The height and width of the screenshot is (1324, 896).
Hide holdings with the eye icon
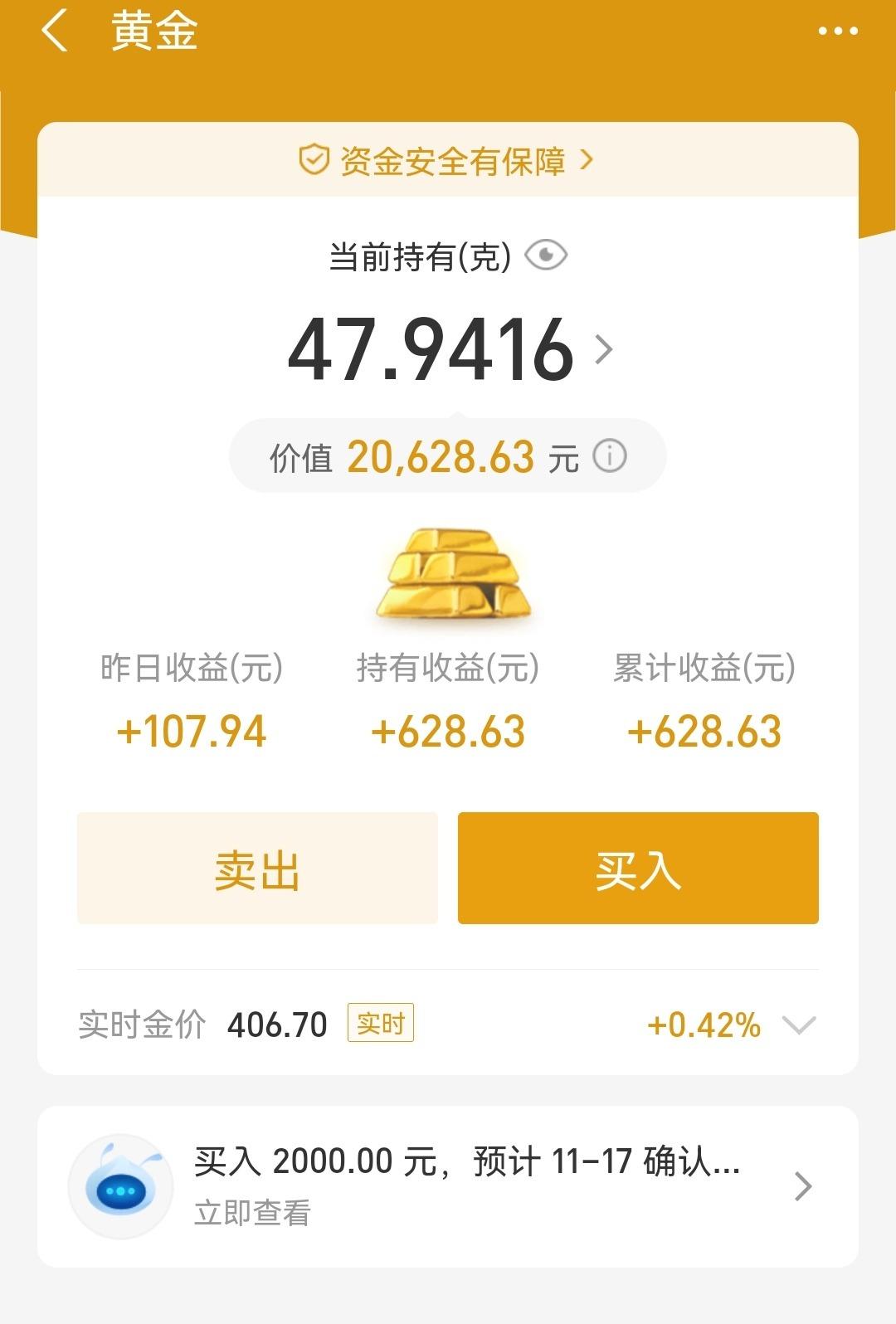point(546,255)
